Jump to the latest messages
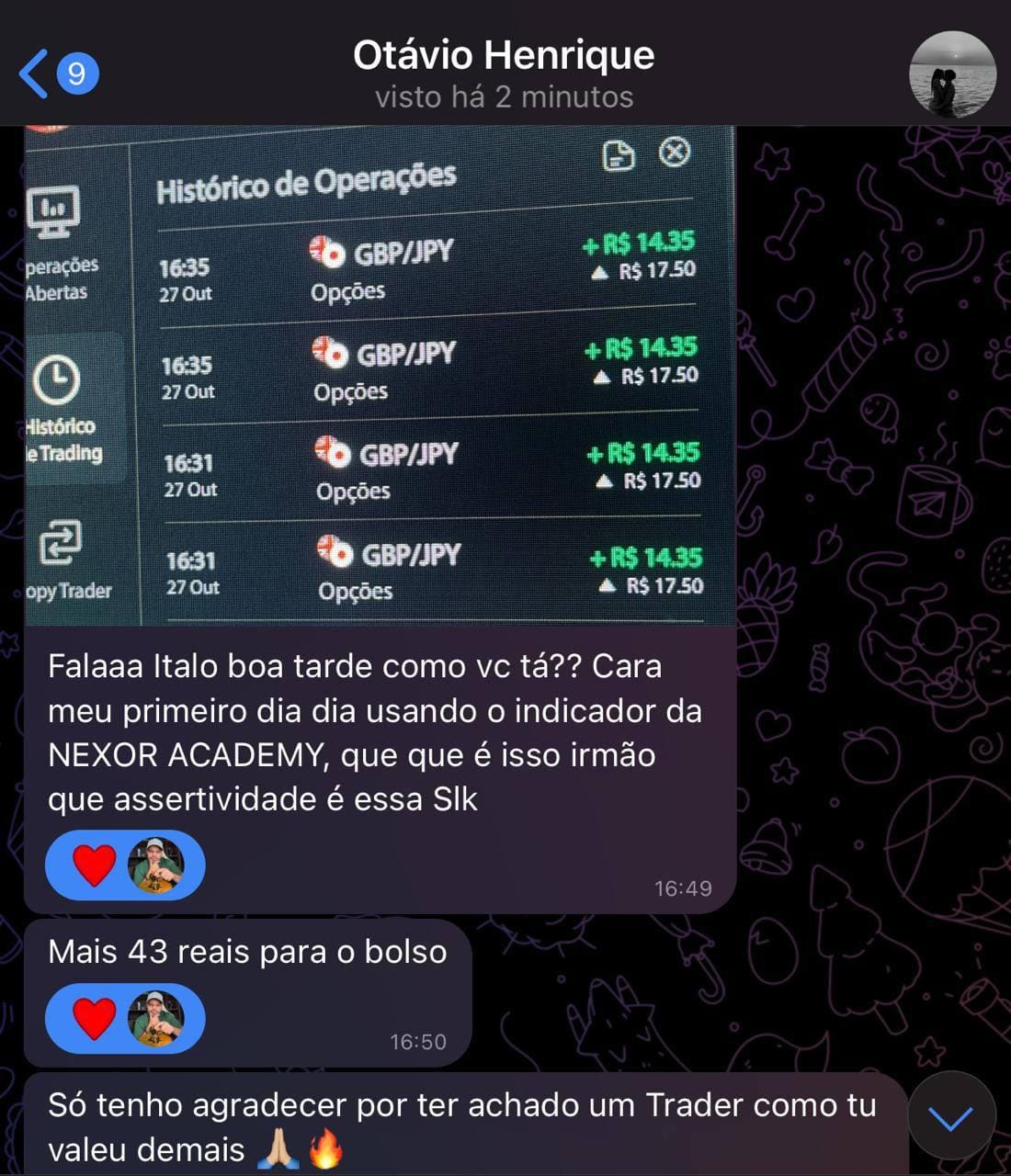 click(950, 1117)
